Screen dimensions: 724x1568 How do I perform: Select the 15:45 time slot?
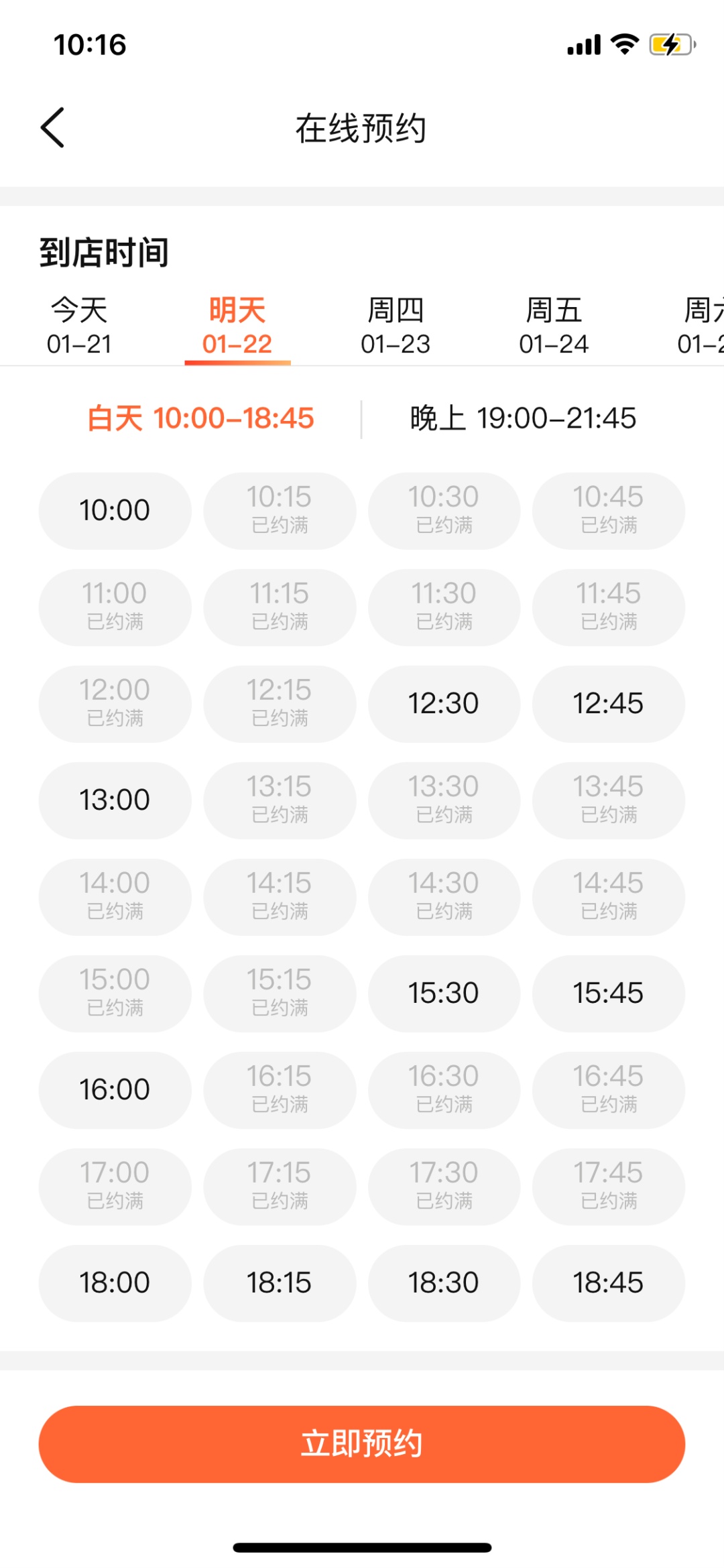pos(608,993)
